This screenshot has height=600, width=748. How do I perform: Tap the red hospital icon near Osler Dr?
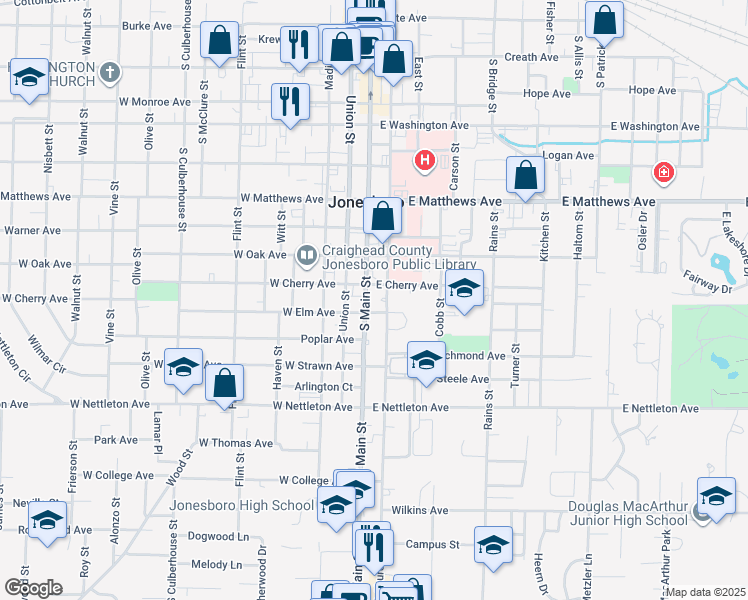(x=663, y=174)
